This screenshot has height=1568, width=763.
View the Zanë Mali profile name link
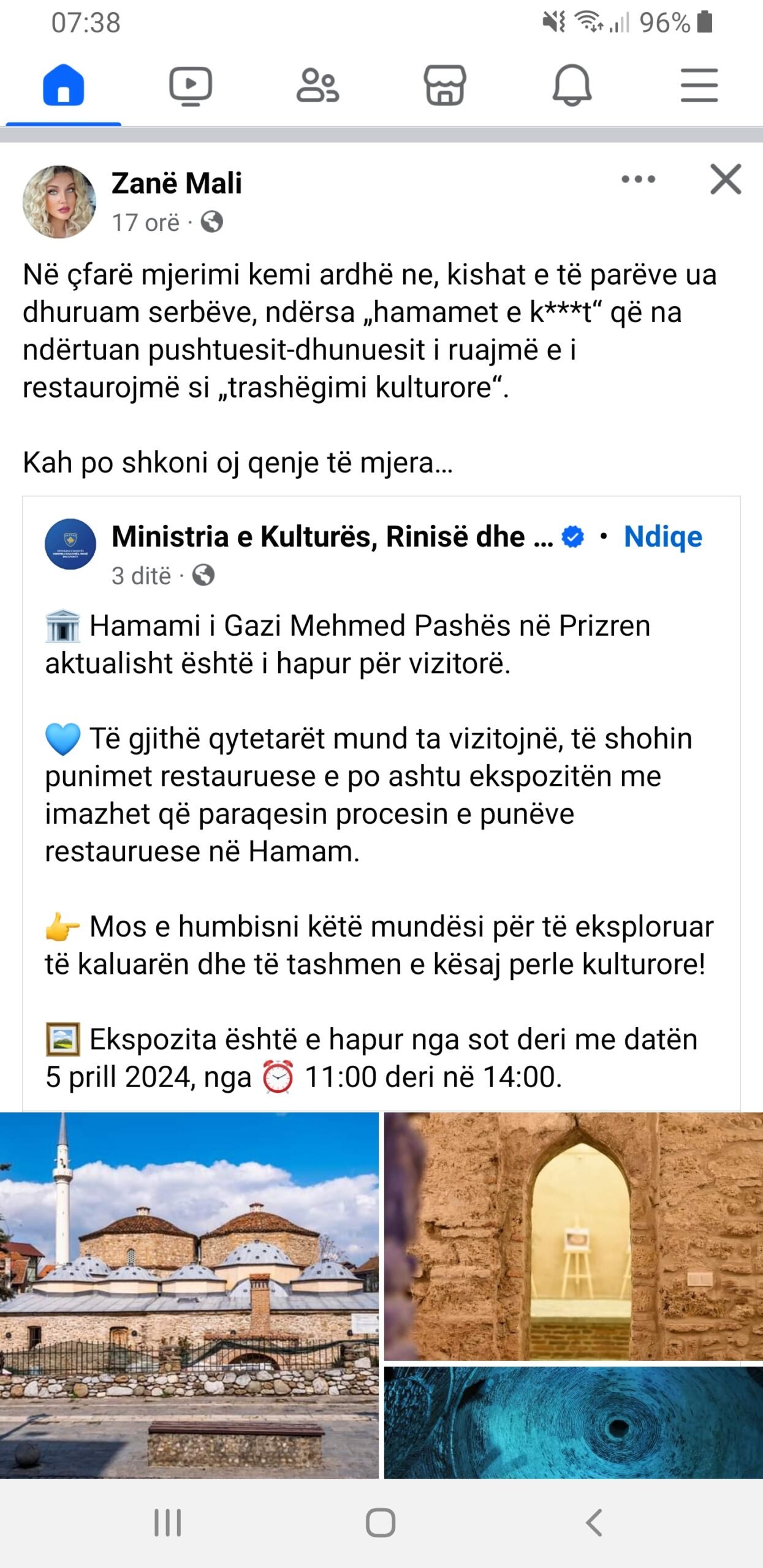pos(177,183)
